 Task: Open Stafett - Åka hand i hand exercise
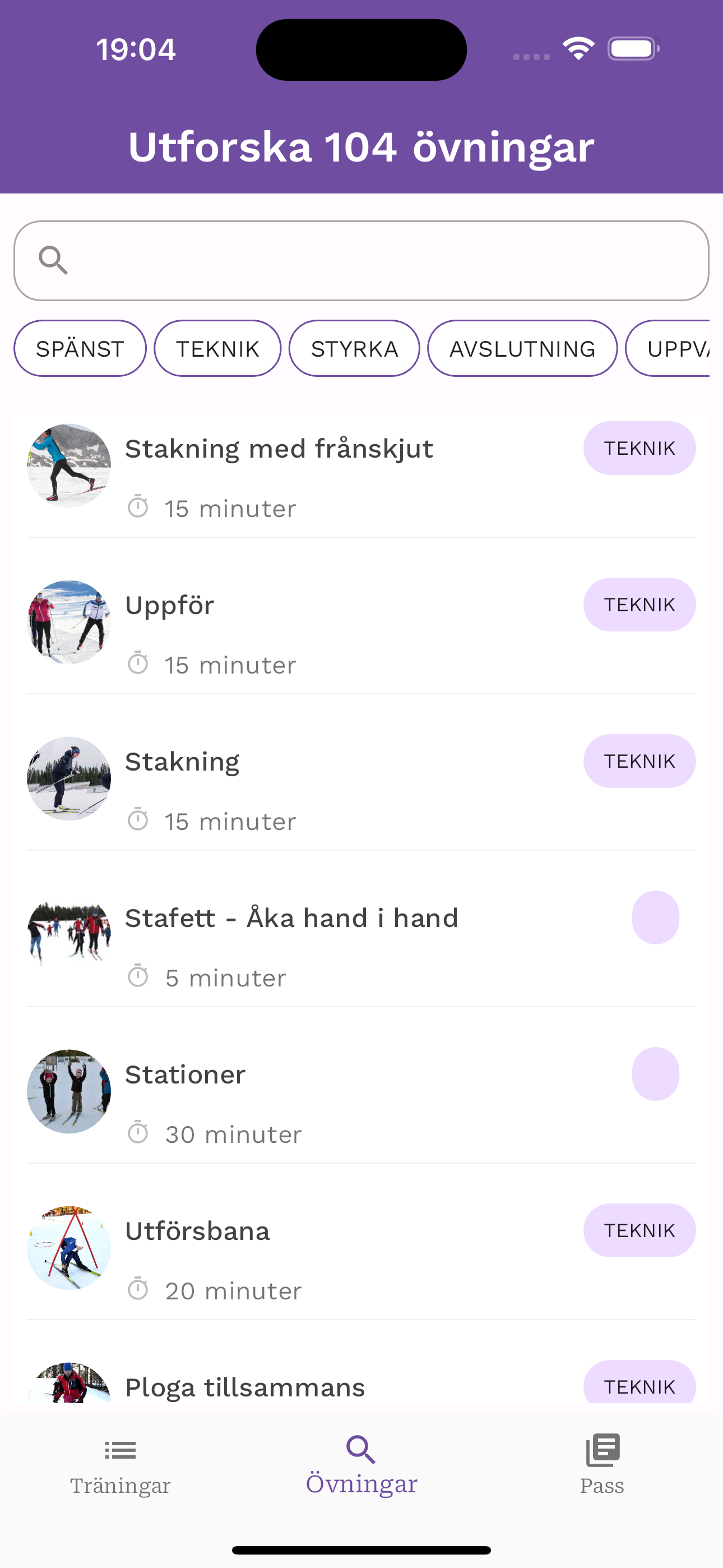pyautogui.click(x=292, y=917)
